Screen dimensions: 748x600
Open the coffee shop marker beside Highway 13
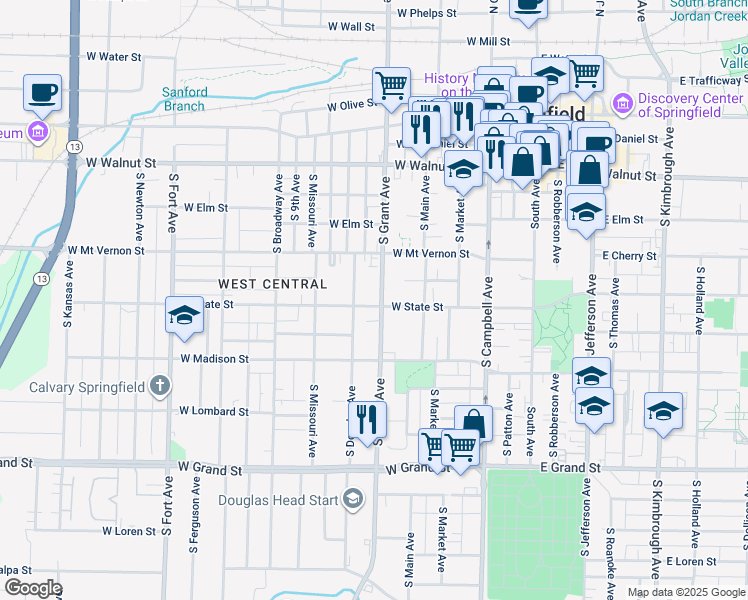[42, 94]
